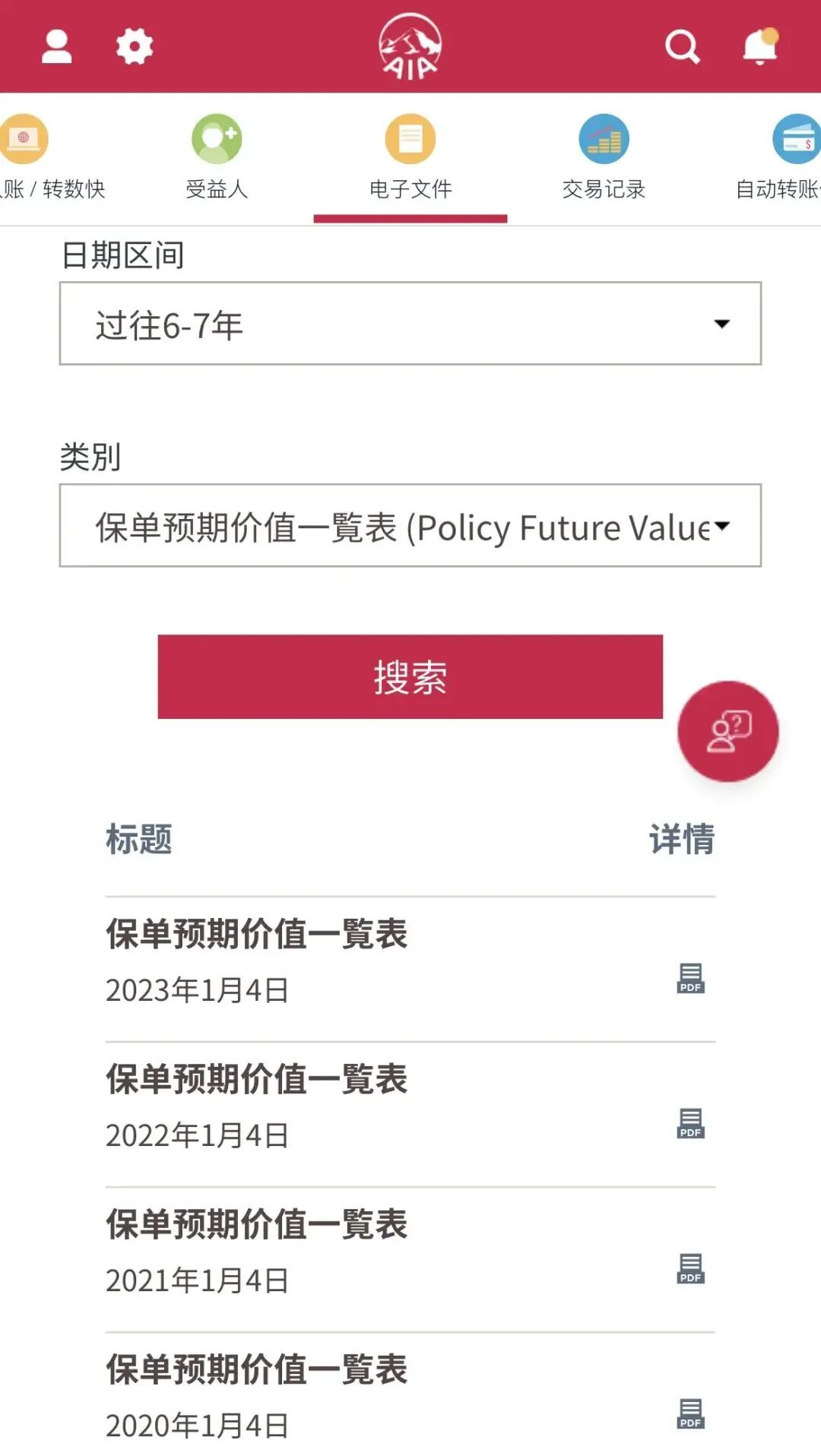Switch to the 受益人 tab

click(x=217, y=157)
